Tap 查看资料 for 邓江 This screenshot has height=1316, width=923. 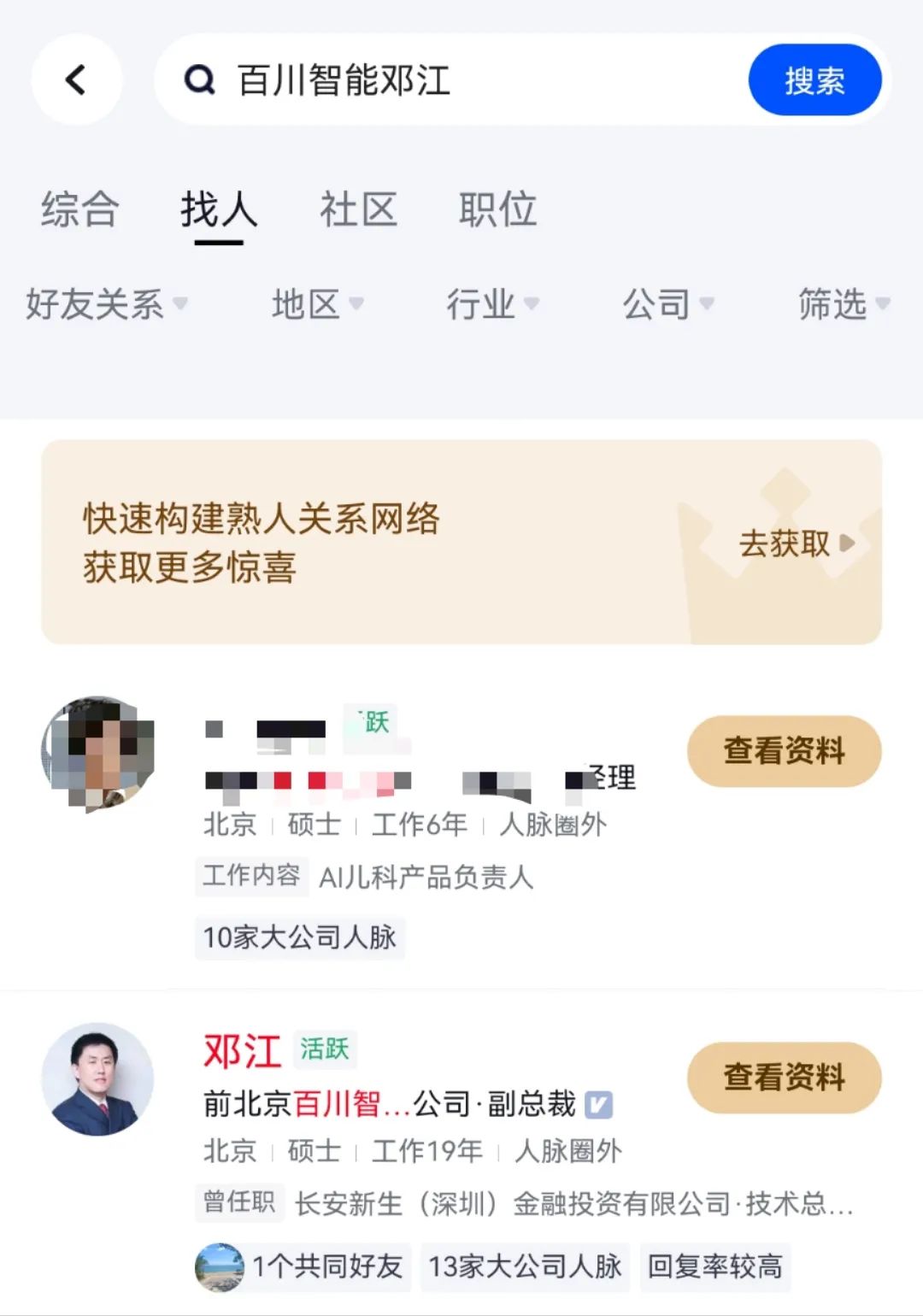tap(784, 1077)
